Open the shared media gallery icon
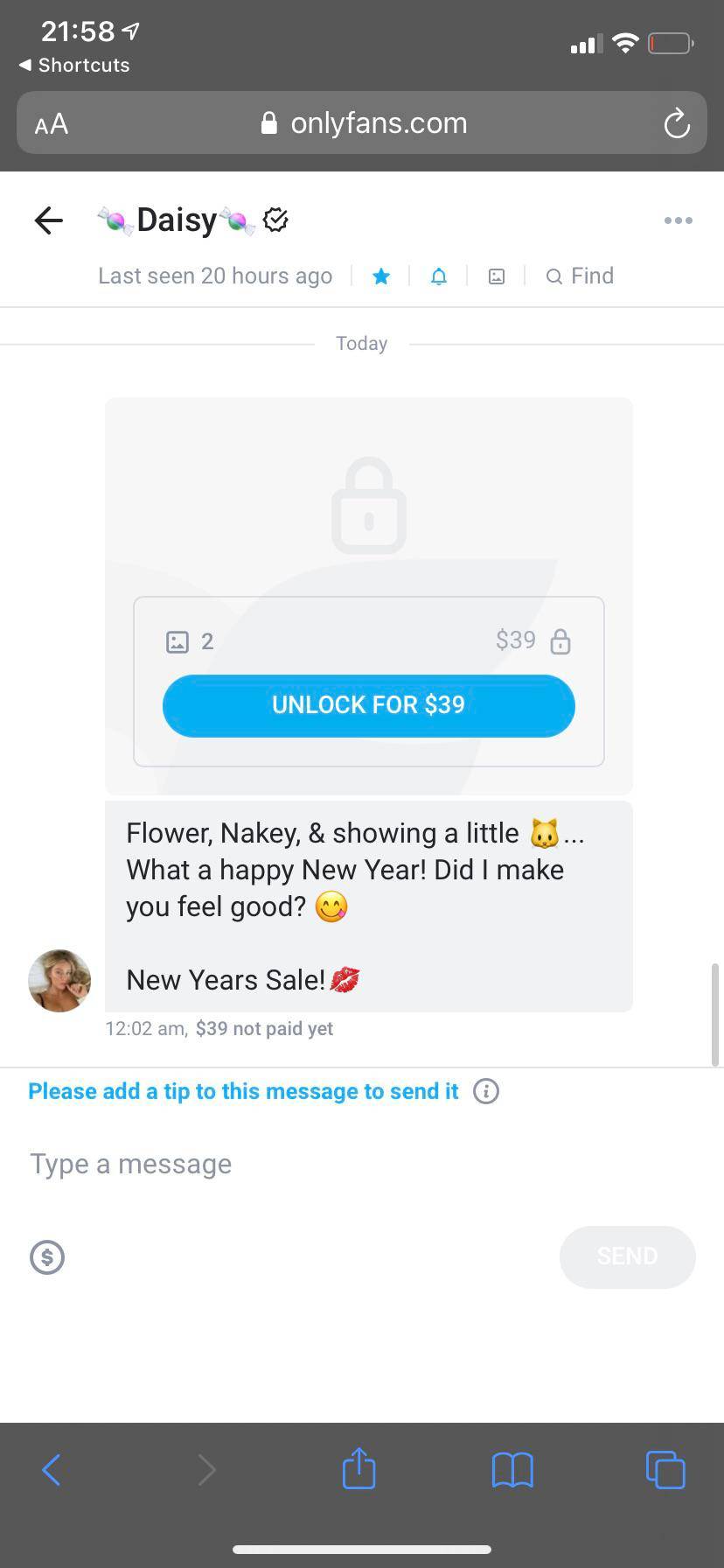 click(496, 276)
